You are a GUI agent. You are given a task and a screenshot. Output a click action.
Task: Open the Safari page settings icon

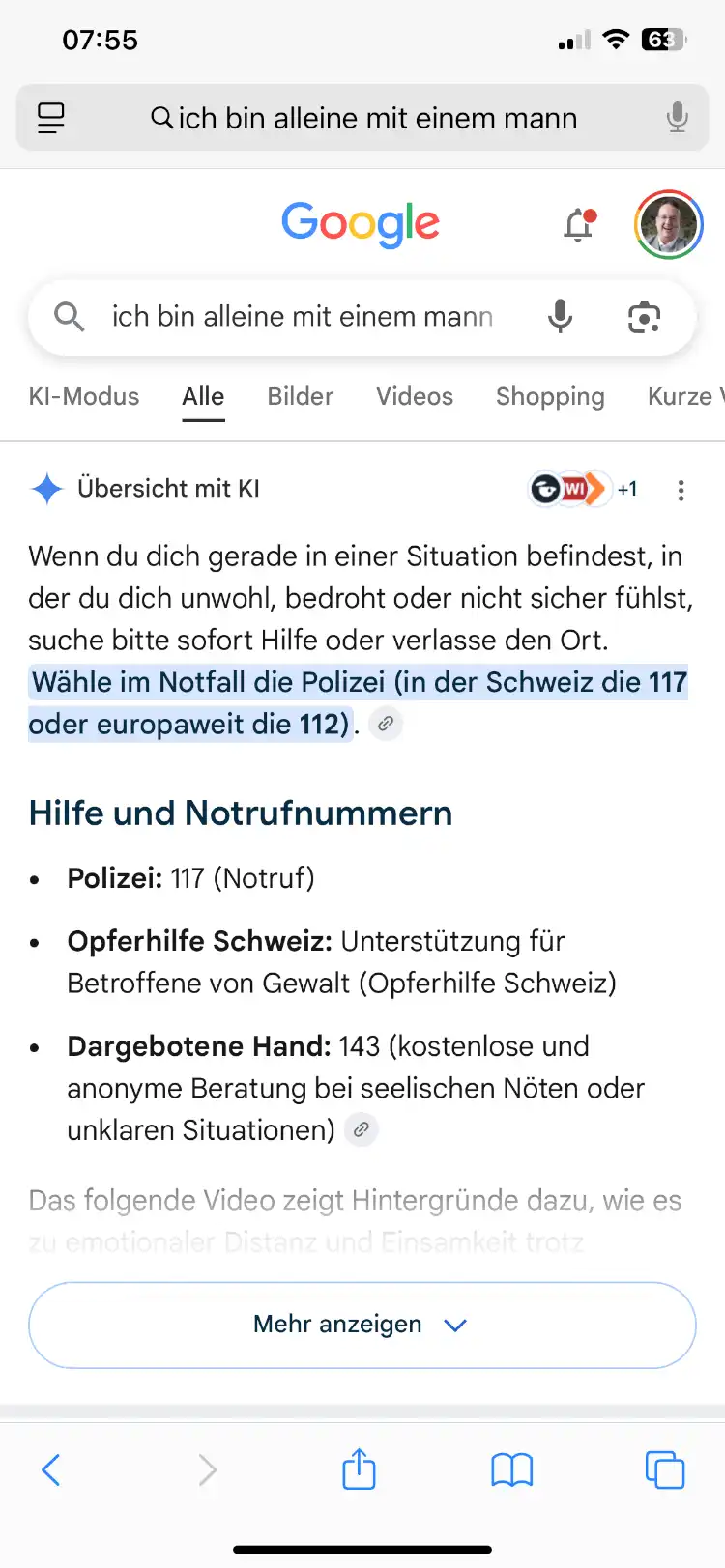51,118
